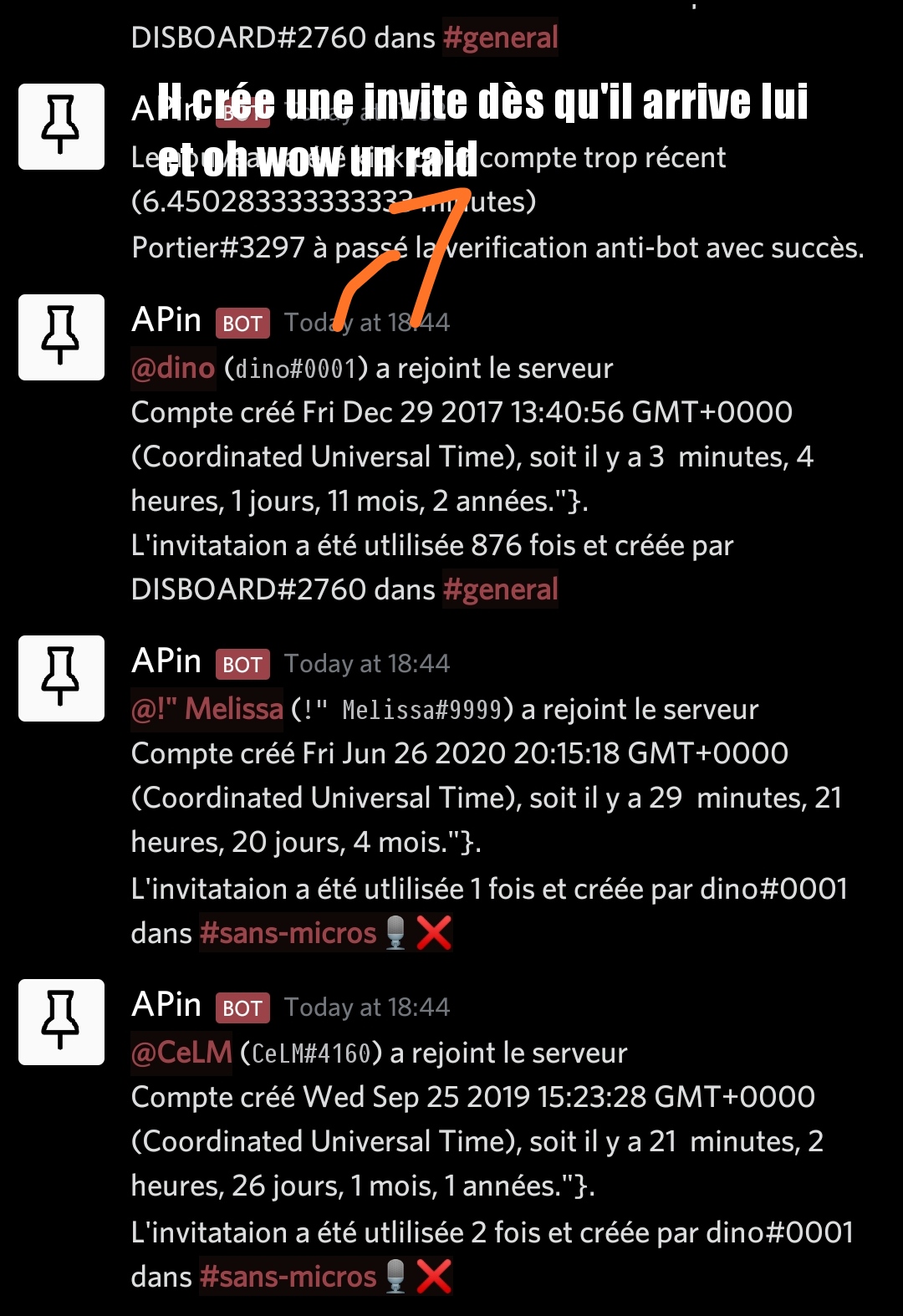This screenshot has width=903, height=1316.
Task: Open the @!" Melissa user mention
Action: pyautogui.click(x=207, y=710)
